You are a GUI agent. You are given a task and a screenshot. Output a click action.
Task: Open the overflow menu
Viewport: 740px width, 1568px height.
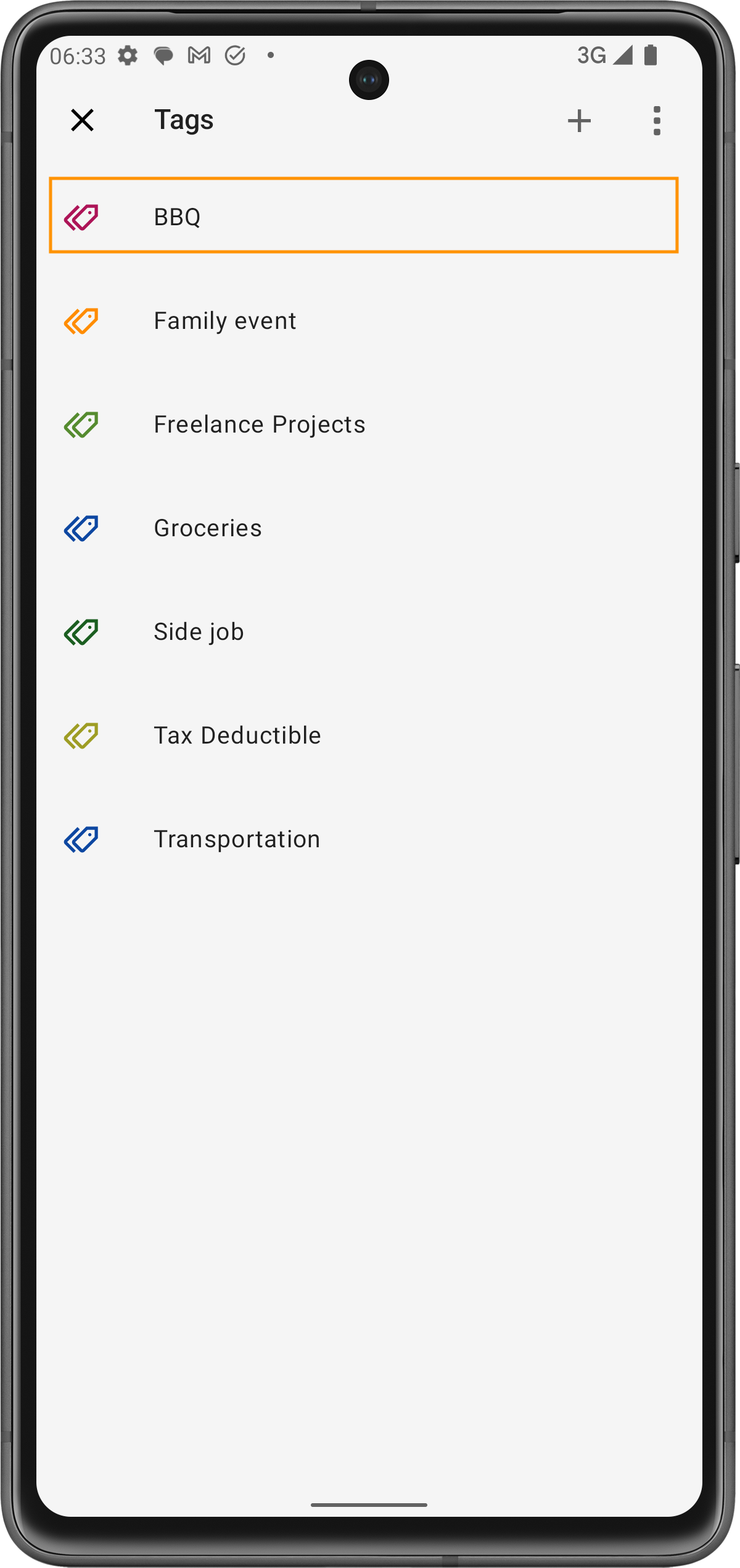click(x=656, y=120)
